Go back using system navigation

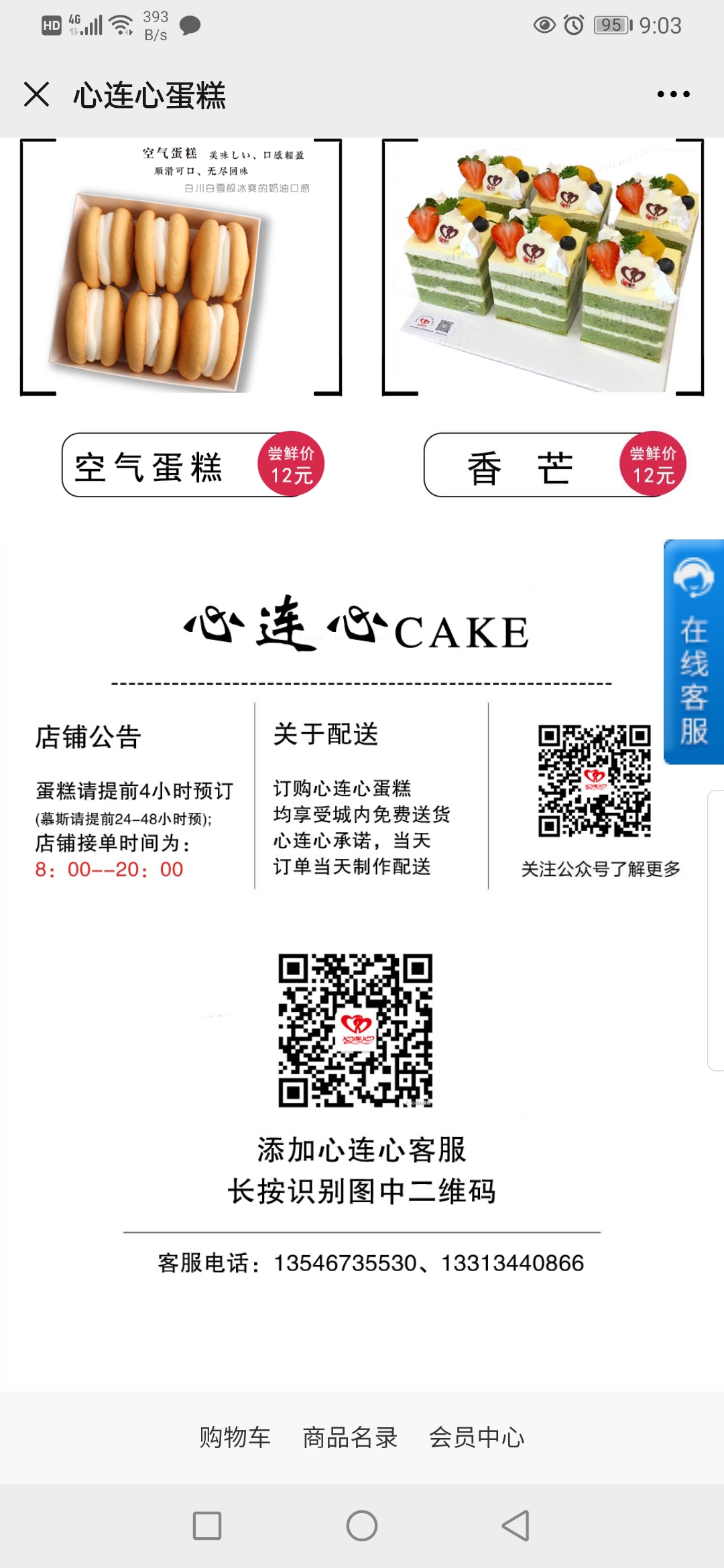[516, 1526]
